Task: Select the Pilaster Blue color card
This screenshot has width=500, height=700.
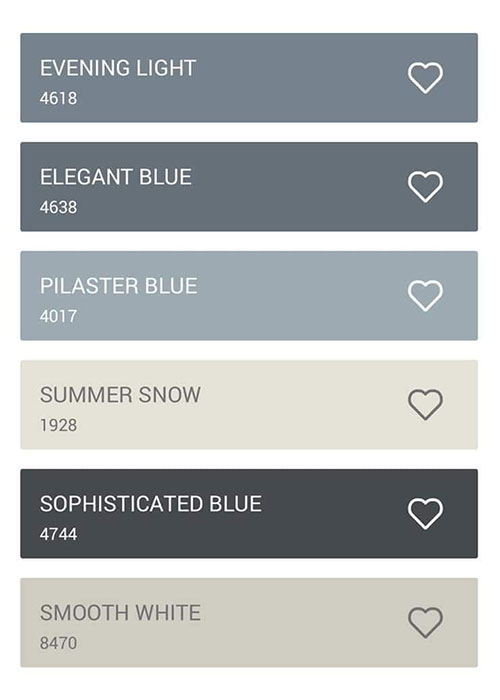Action: coord(249,296)
